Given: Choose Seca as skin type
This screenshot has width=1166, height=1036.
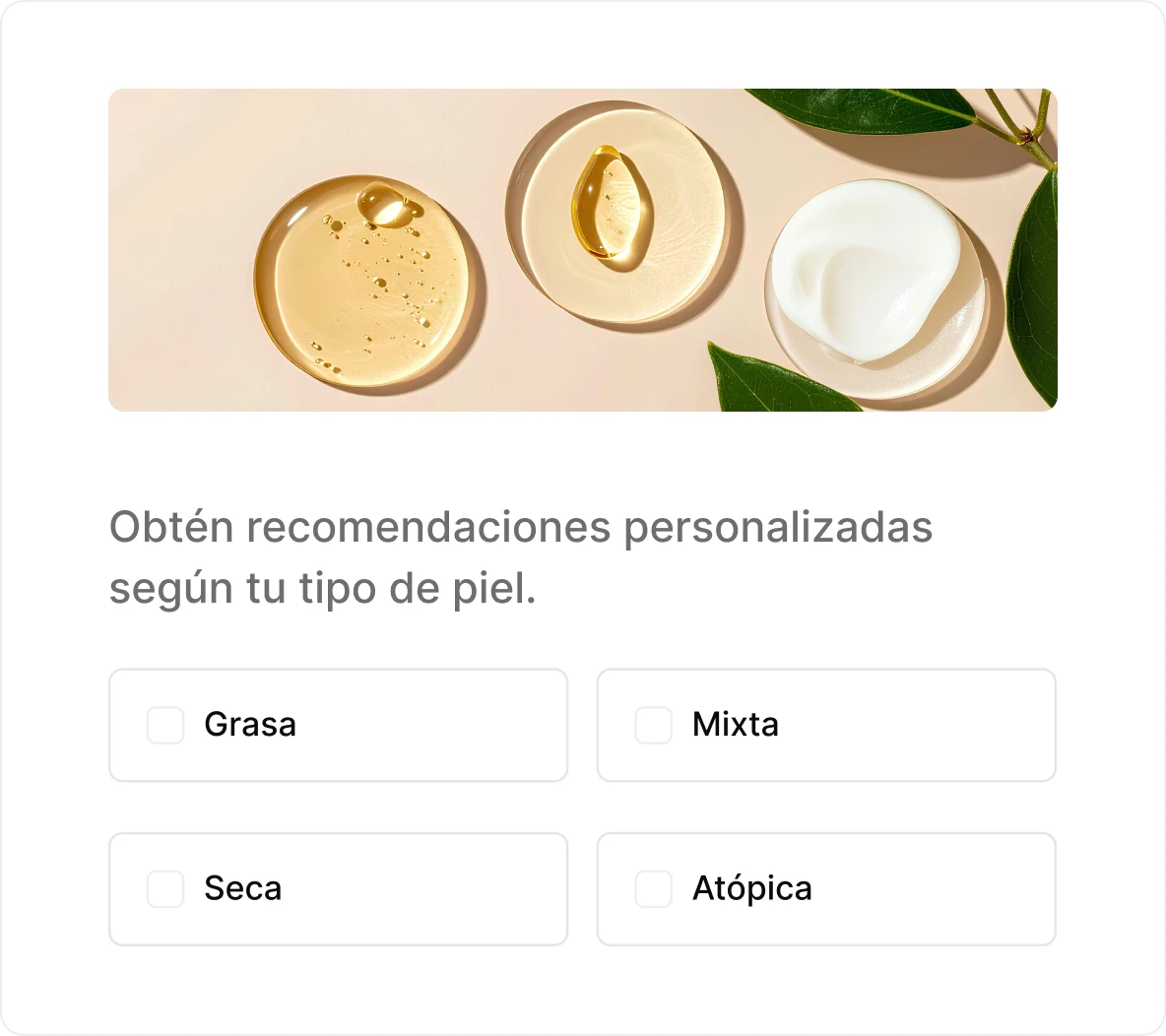Looking at the screenshot, I should tap(165, 889).
